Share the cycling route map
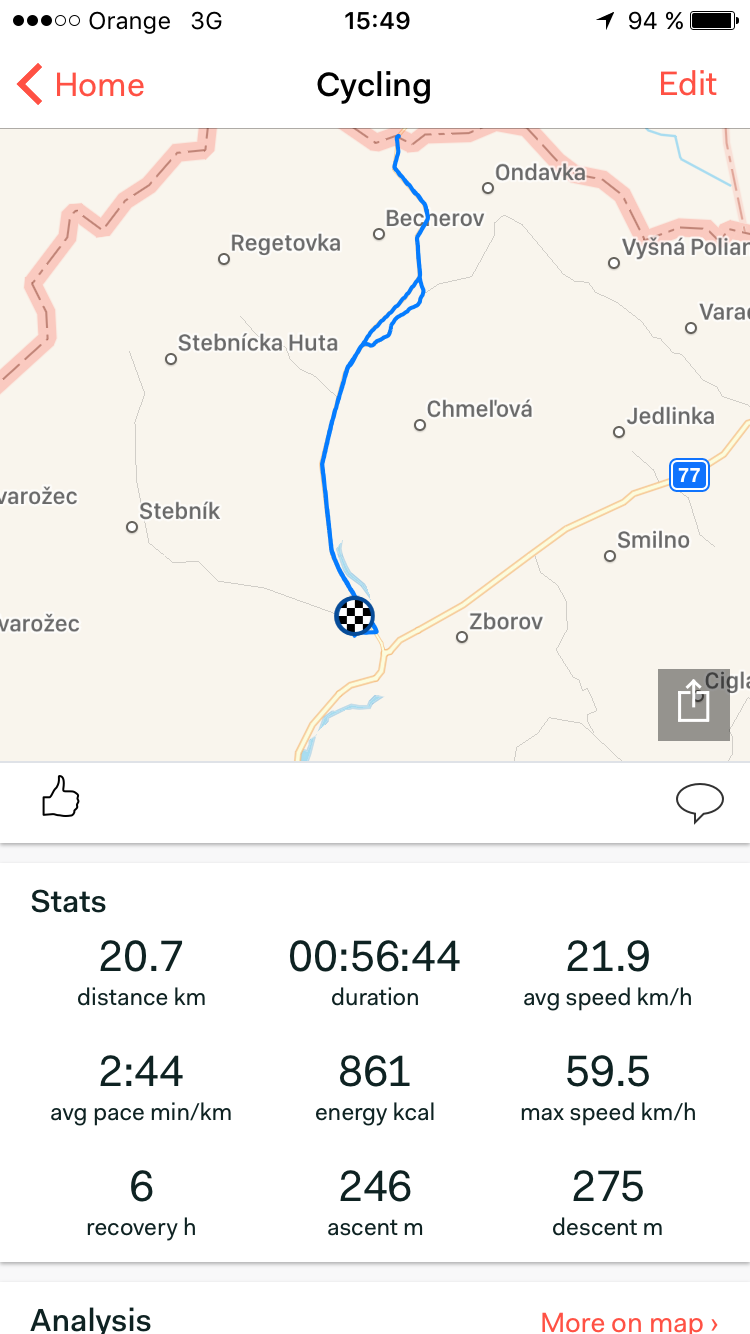Screen dimensions: 750x1334 tap(693, 705)
